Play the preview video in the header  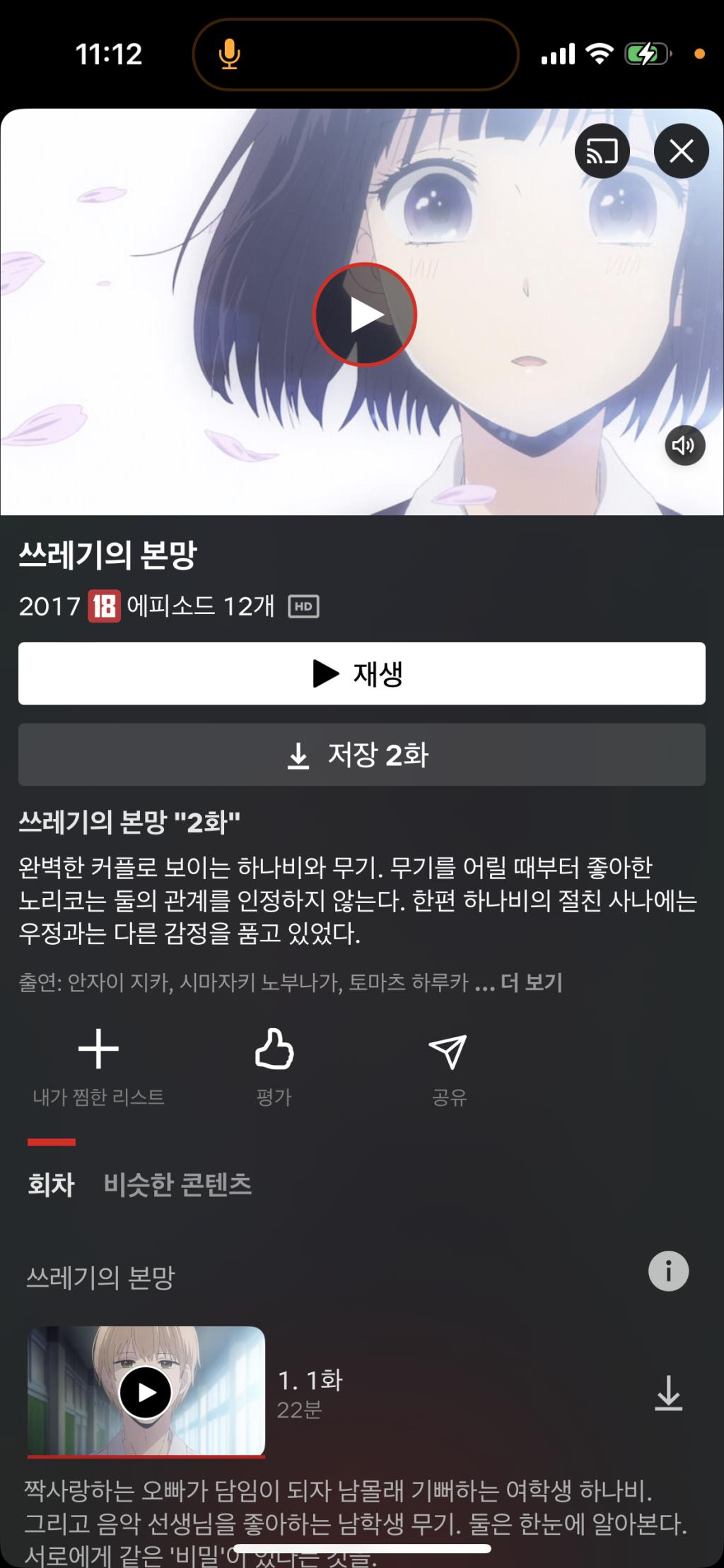coord(364,314)
